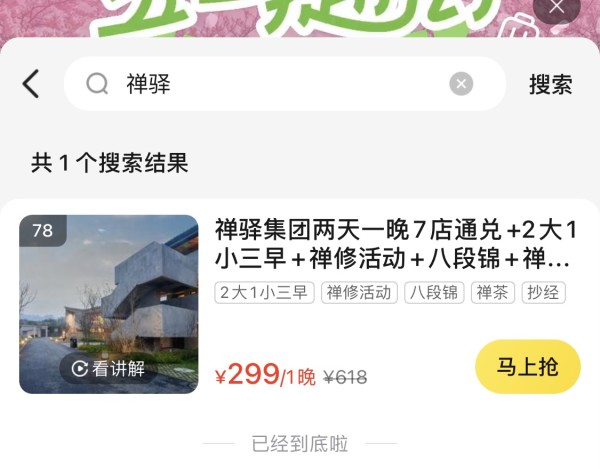
Task: Tap the 搜索 button
Action: pyautogui.click(x=550, y=84)
